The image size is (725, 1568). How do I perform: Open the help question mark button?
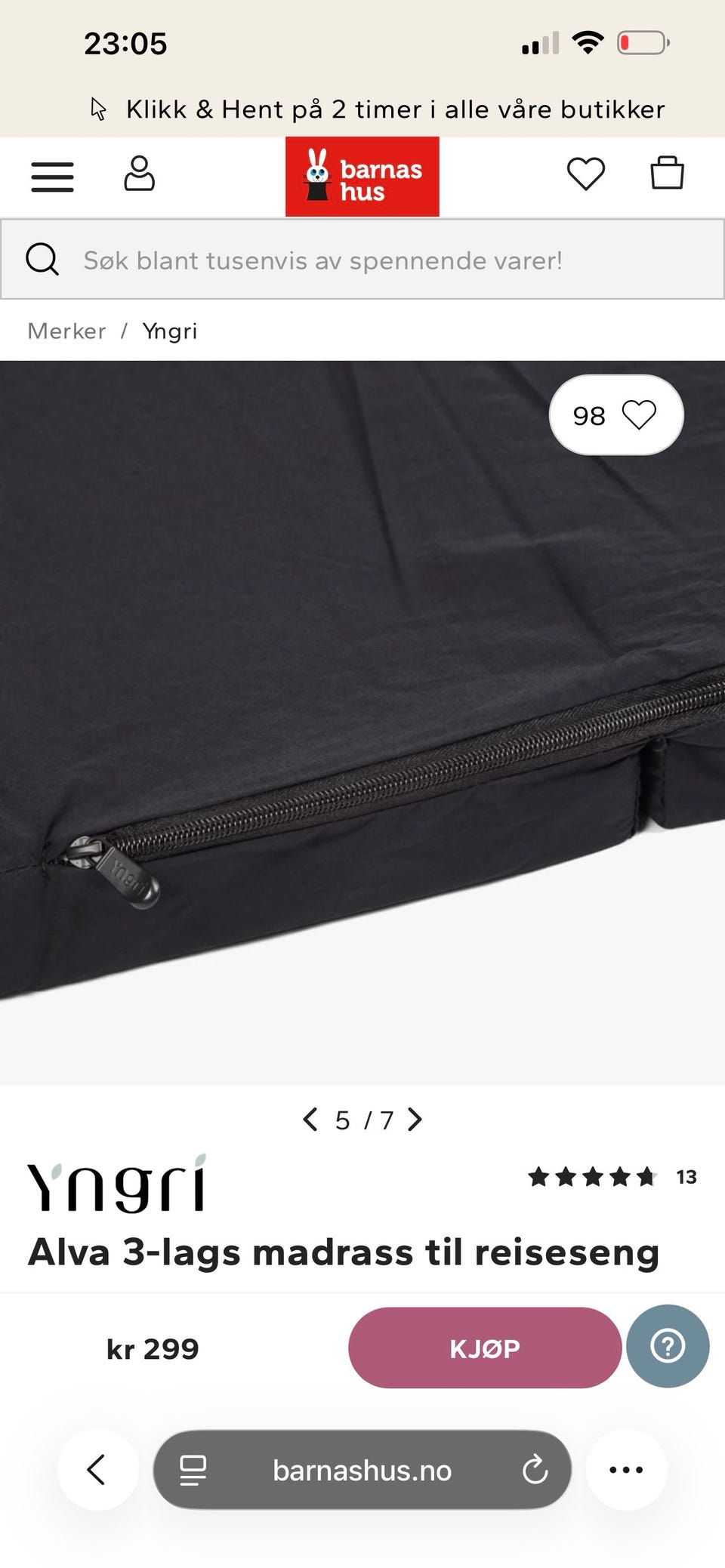pyautogui.click(x=668, y=1346)
